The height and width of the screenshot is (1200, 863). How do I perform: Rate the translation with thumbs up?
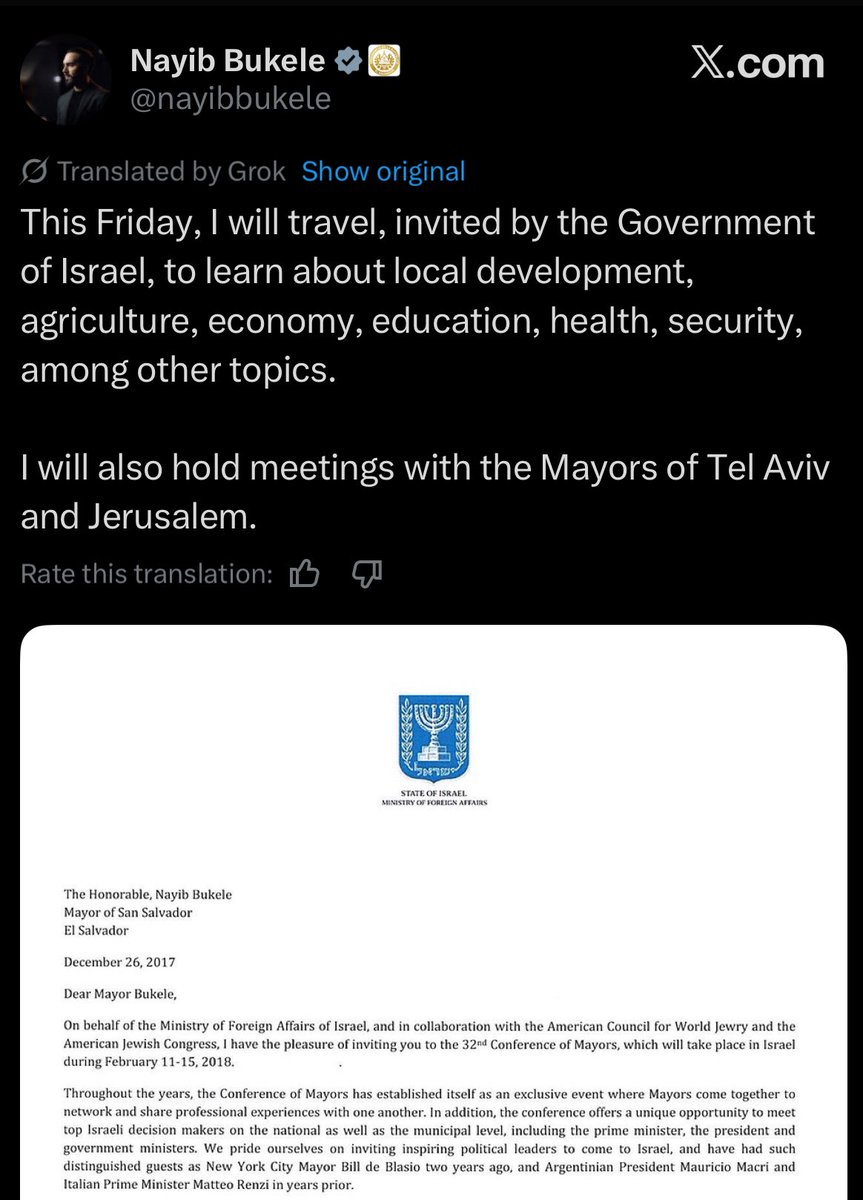point(304,574)
